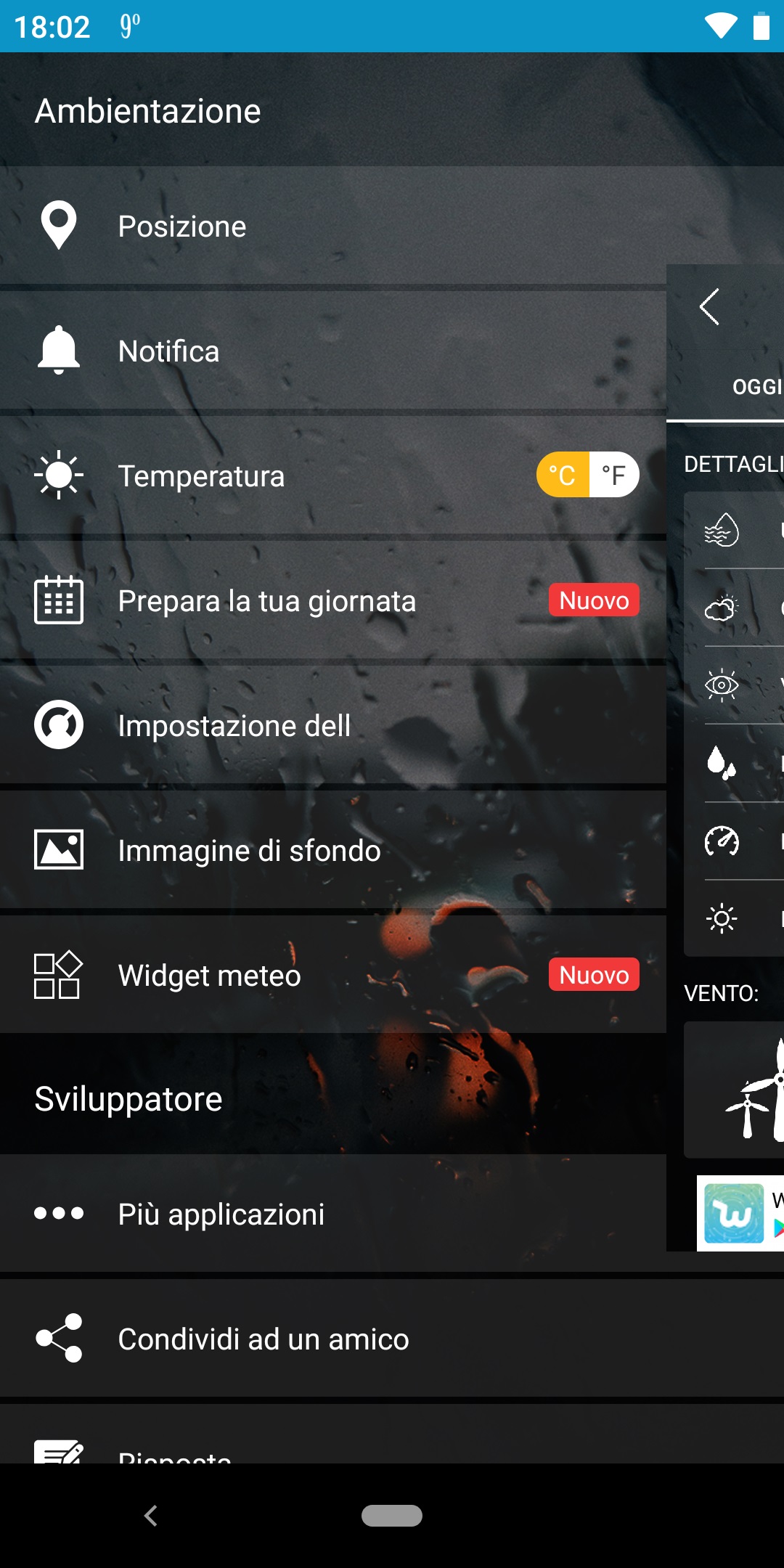Viewport: 784px width, 1568px height.
Task: Switch to the OGGI tab
Action: tap(757, 387)
